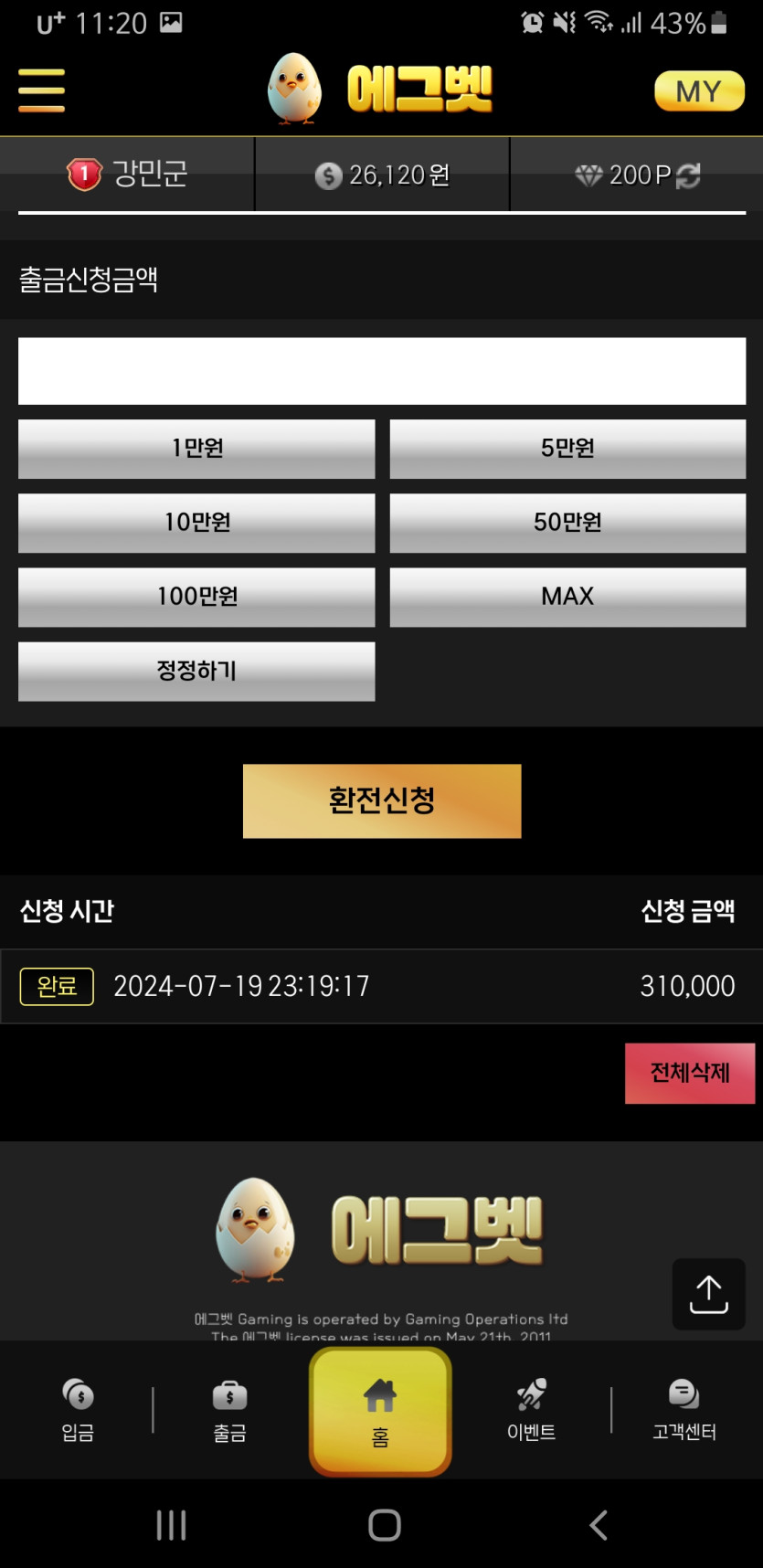The image size is (763, 1568).
Task: Tap the system back button
Action: tap(599, 1524)
